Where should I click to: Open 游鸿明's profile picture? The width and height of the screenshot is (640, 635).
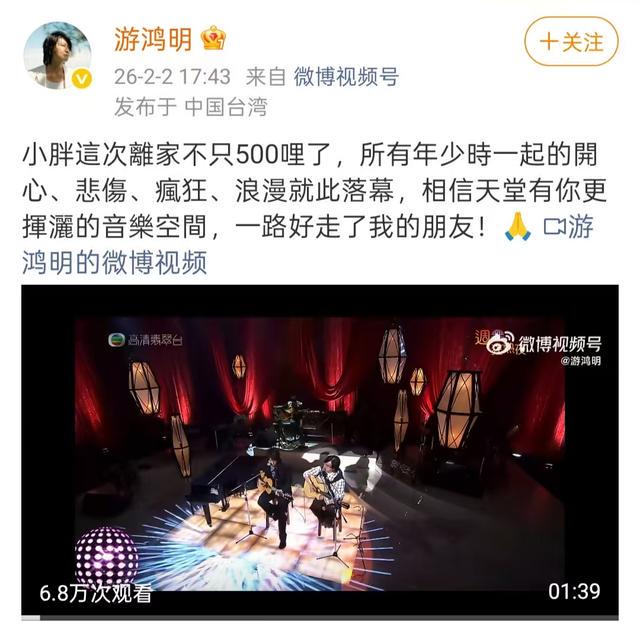[57, 55]
